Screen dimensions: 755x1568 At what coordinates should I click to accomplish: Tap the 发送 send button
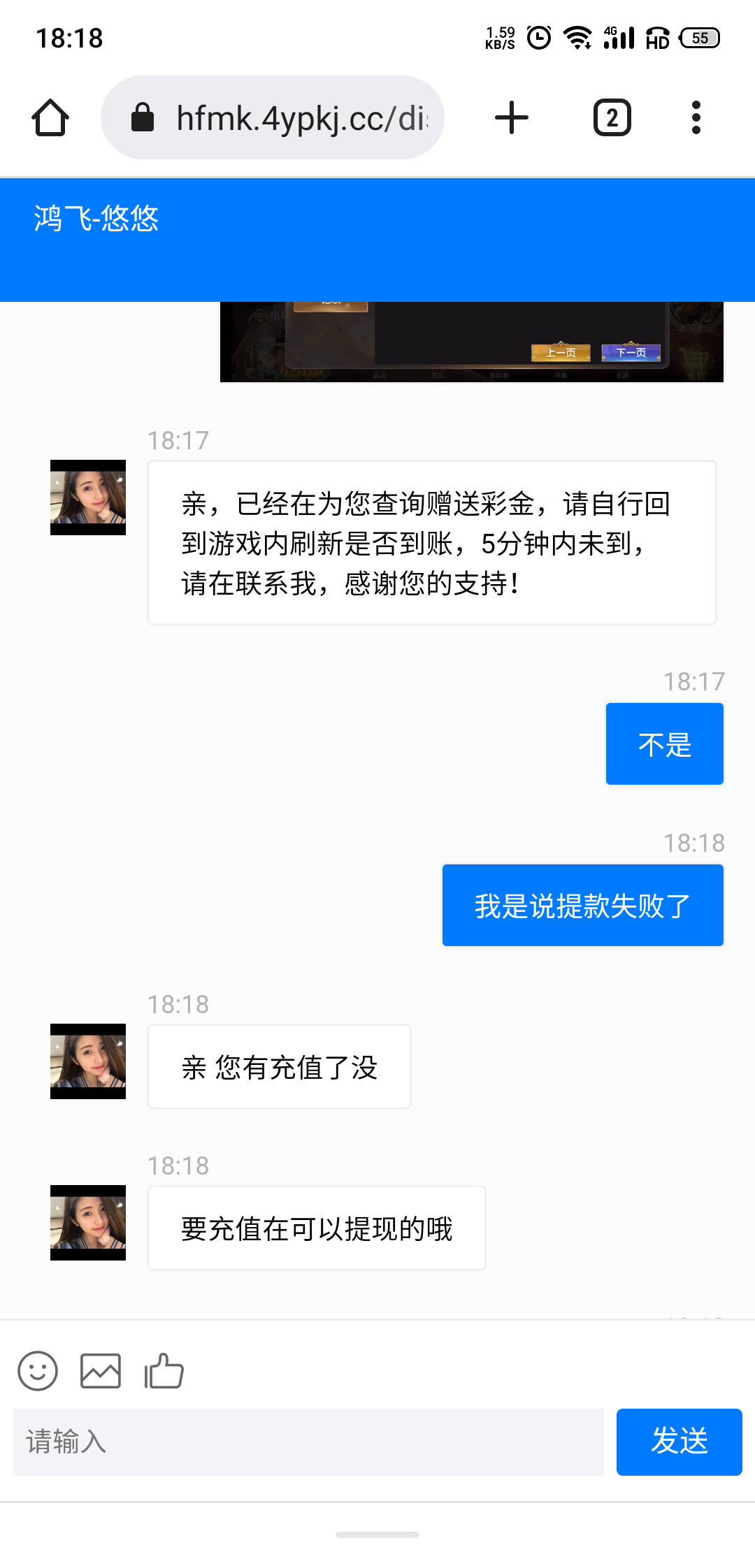[x=679, y=1441]
